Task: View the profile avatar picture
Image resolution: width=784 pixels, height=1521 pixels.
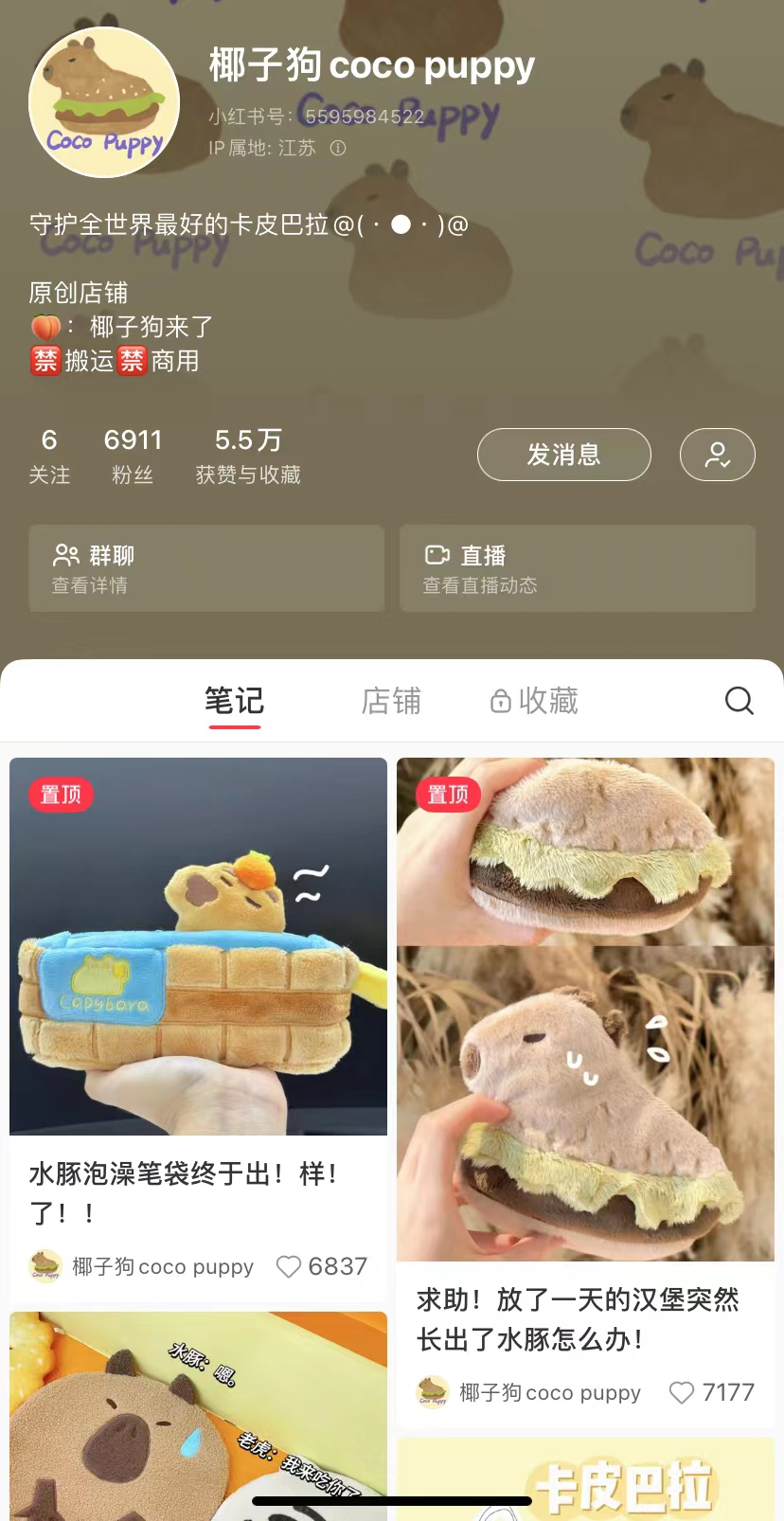Action: pos(104,102)
